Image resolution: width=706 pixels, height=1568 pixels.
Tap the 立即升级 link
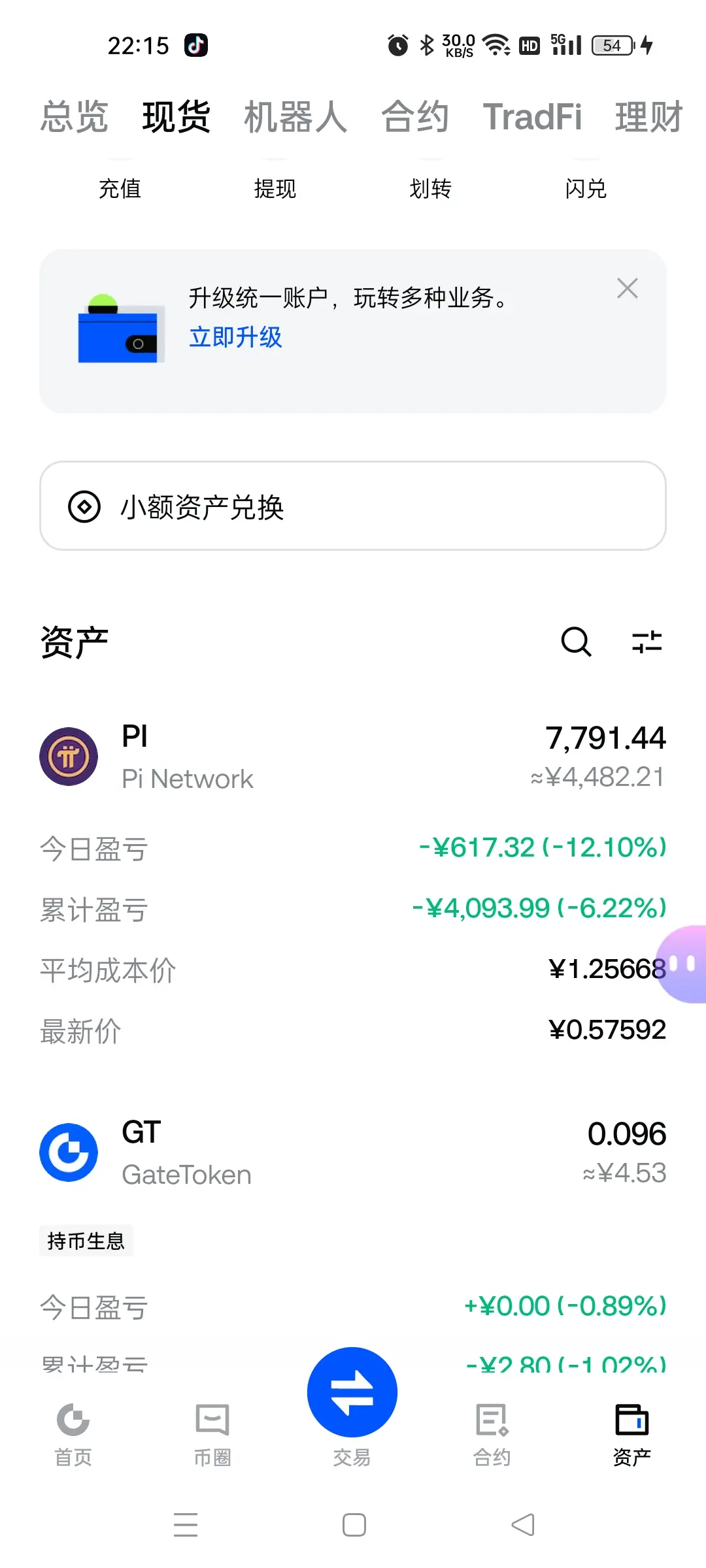[235, 337]
